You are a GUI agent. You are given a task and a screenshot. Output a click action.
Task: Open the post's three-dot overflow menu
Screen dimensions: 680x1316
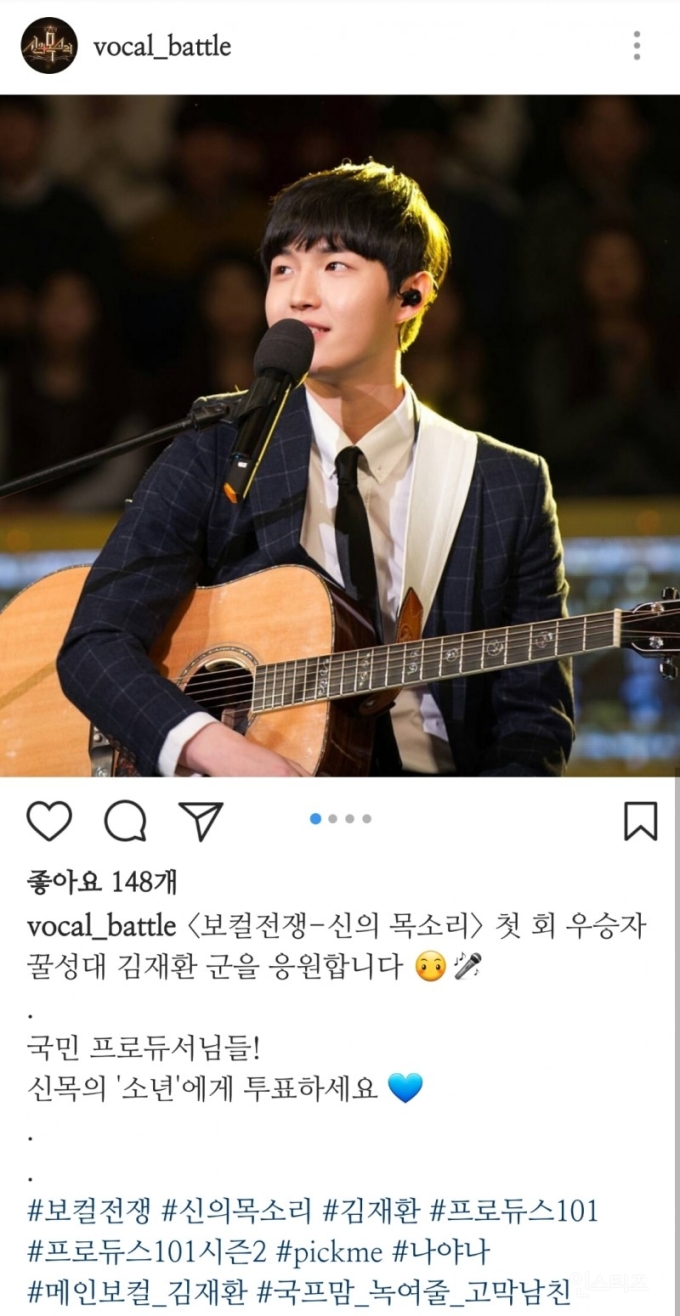[636, 46]
